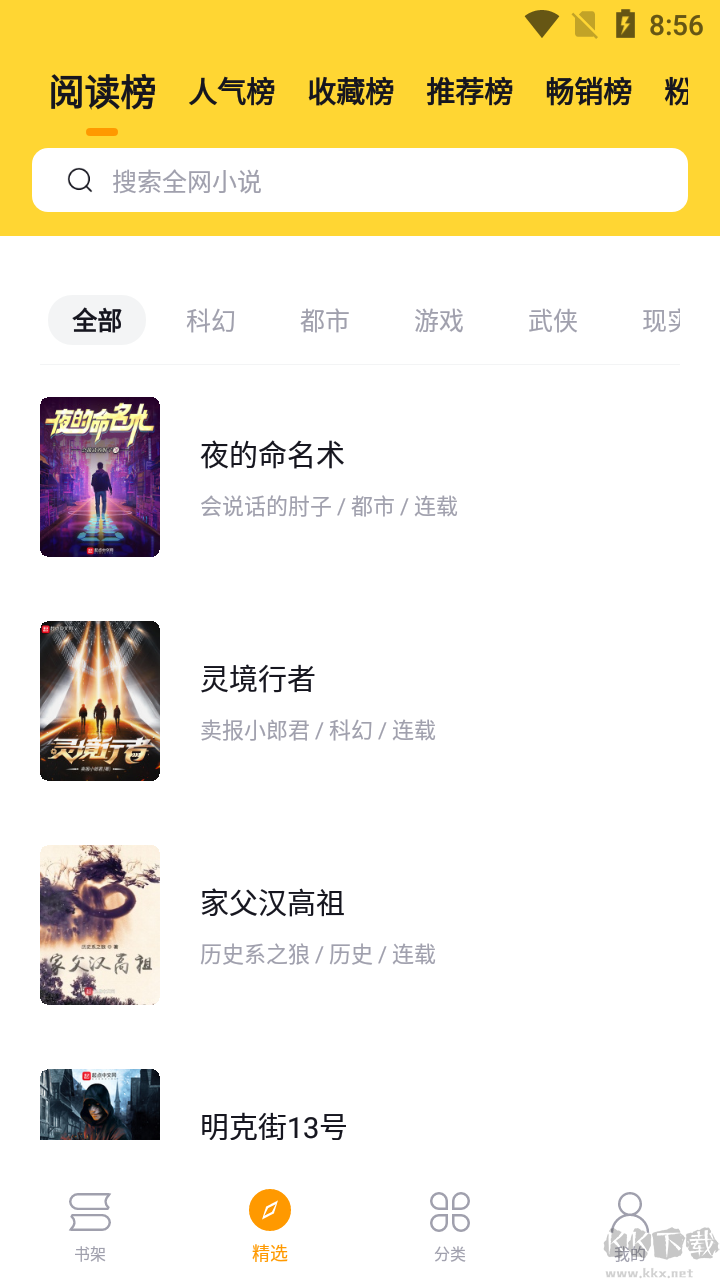720x1280 pixels.
Task: Select the 全部 filter chip
Action: tap(96, 320)
